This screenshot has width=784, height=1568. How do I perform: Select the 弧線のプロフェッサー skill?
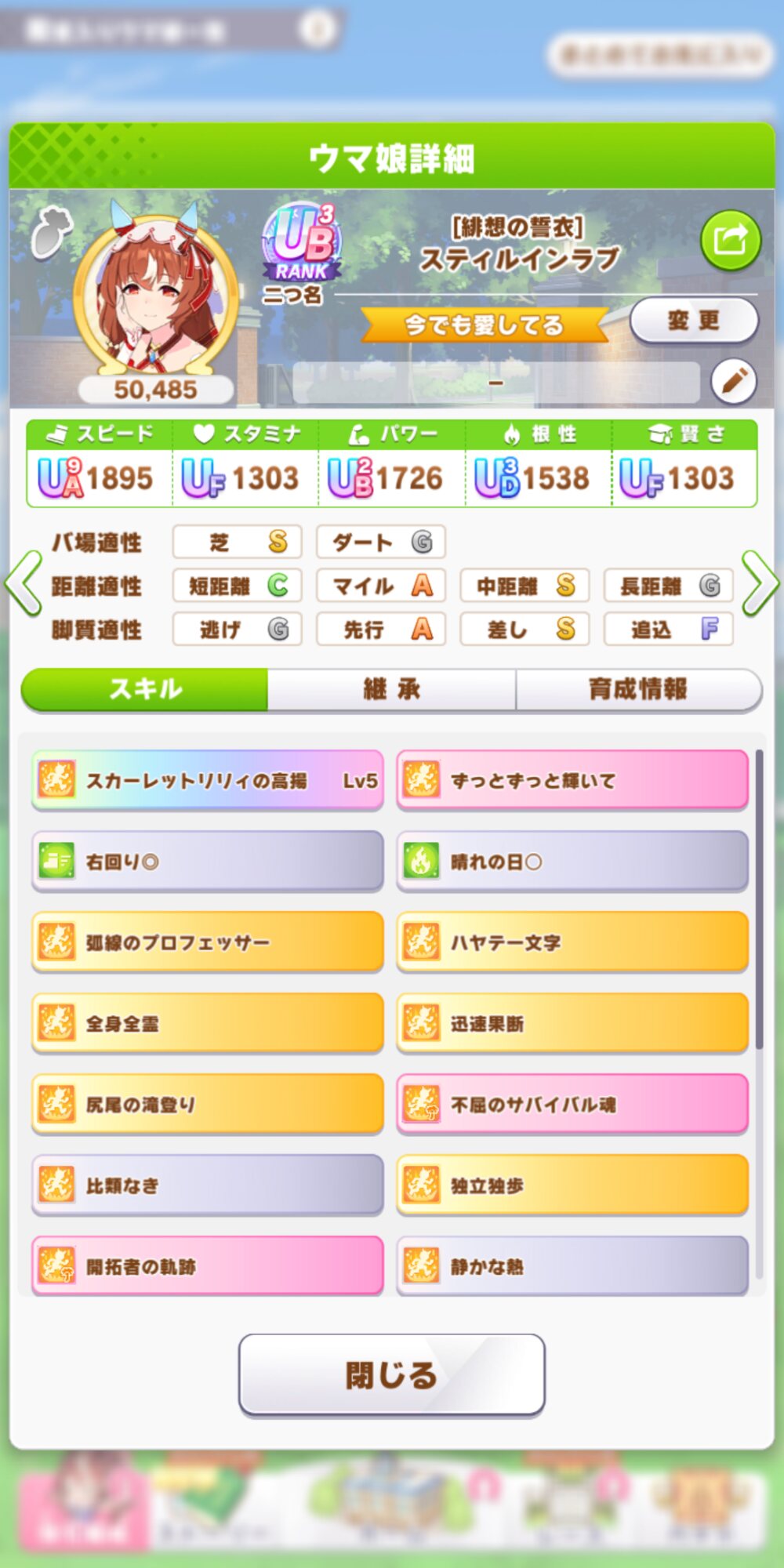[208, 942]
